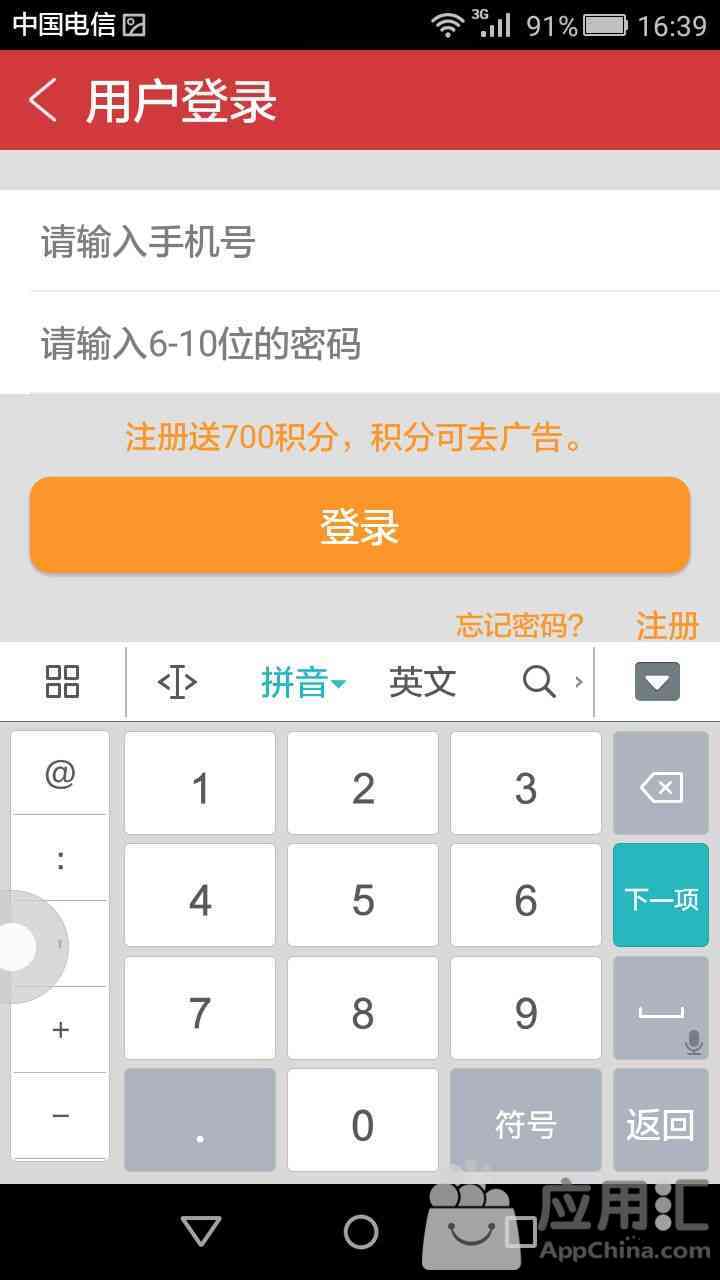Tap the @ symbol key
The height and width of the screenshot is (1280, 720).
pos(60,774)
